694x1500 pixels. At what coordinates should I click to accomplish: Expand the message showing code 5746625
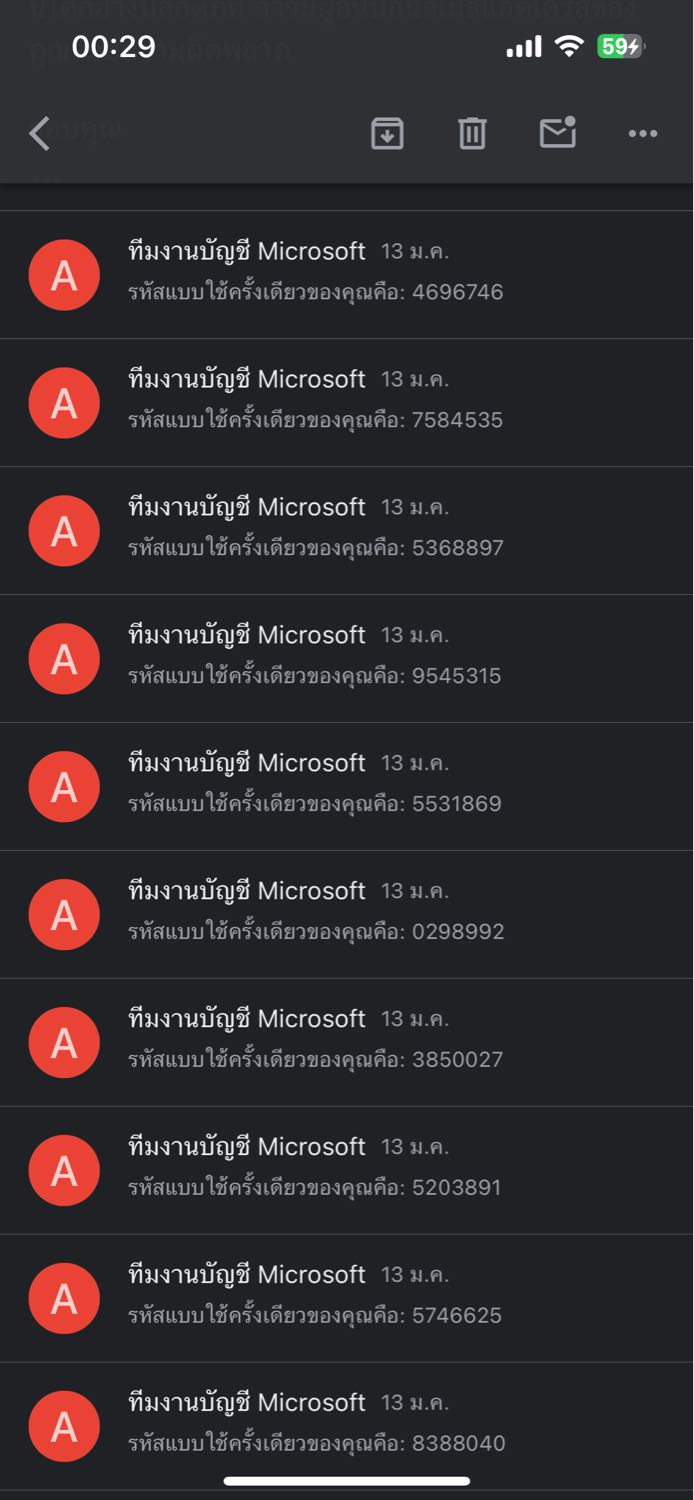[347, 1299]
